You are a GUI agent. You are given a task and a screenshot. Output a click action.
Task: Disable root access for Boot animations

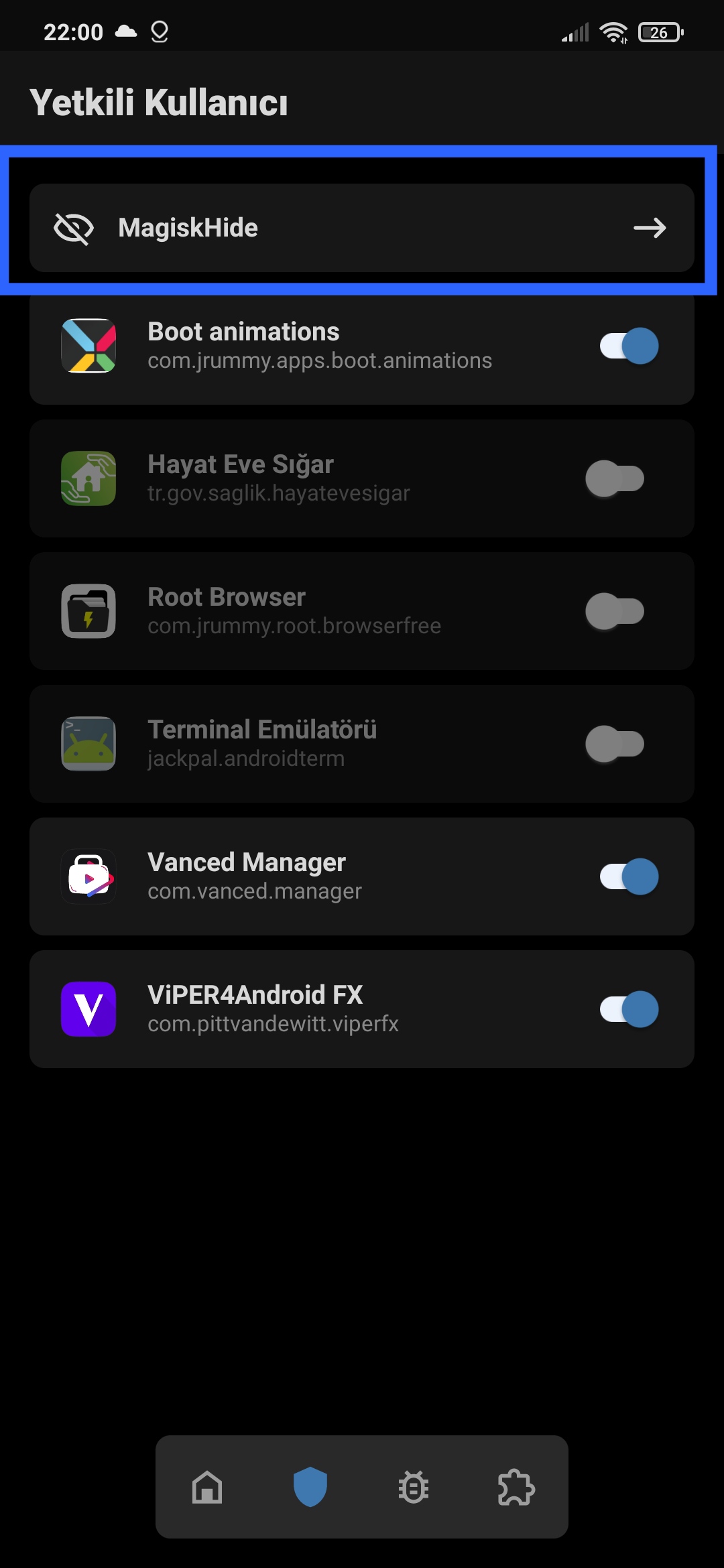(x=629, y=346)
